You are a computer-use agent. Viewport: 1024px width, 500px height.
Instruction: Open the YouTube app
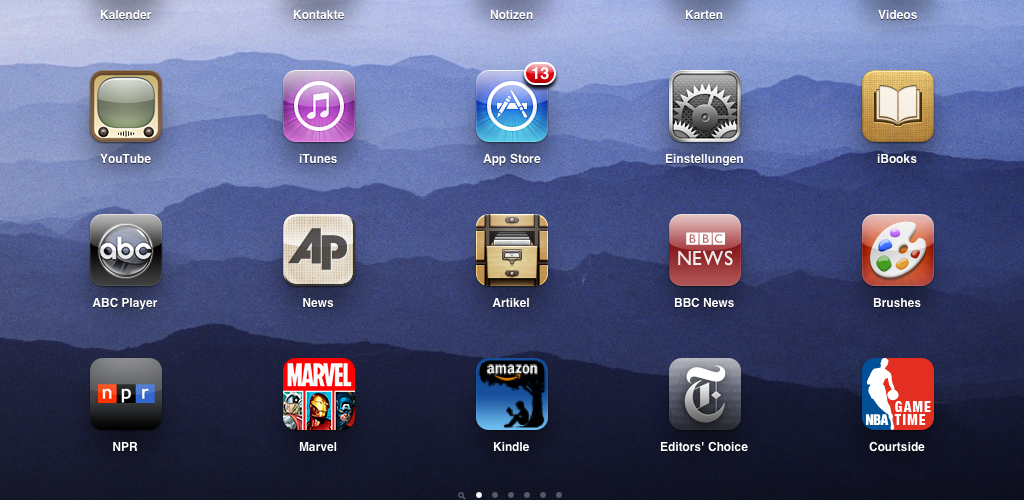coord(126,107)
